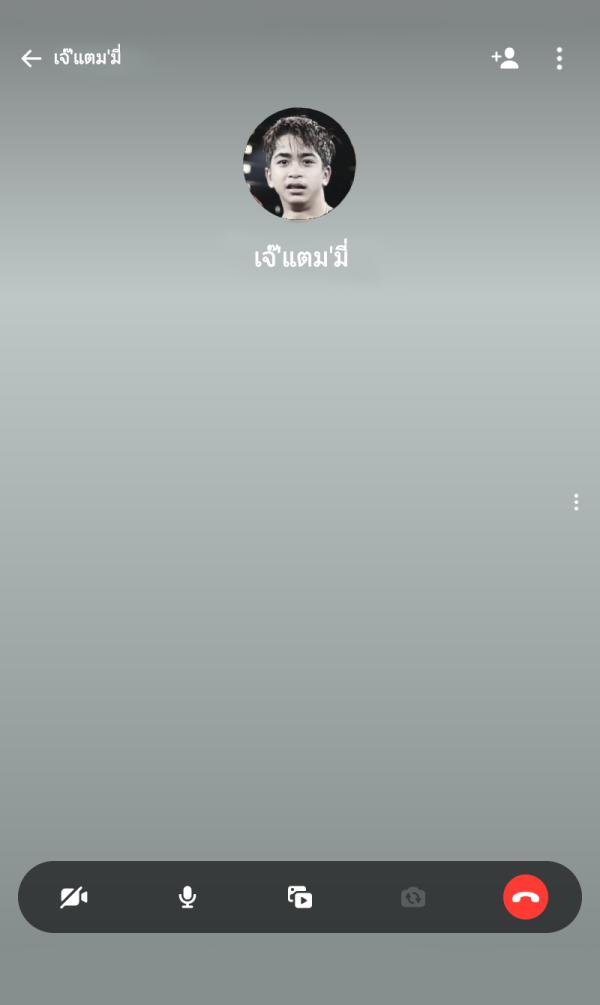The height and width of the screenshot is (1005, 600).
Task: Open the top overflow menu
Action: pos(559,58)
